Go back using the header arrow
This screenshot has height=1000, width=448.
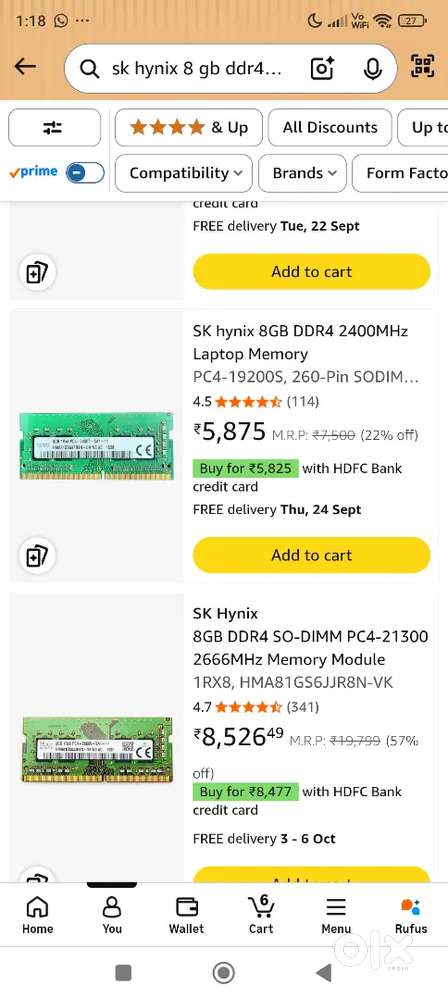pos(26,66)
